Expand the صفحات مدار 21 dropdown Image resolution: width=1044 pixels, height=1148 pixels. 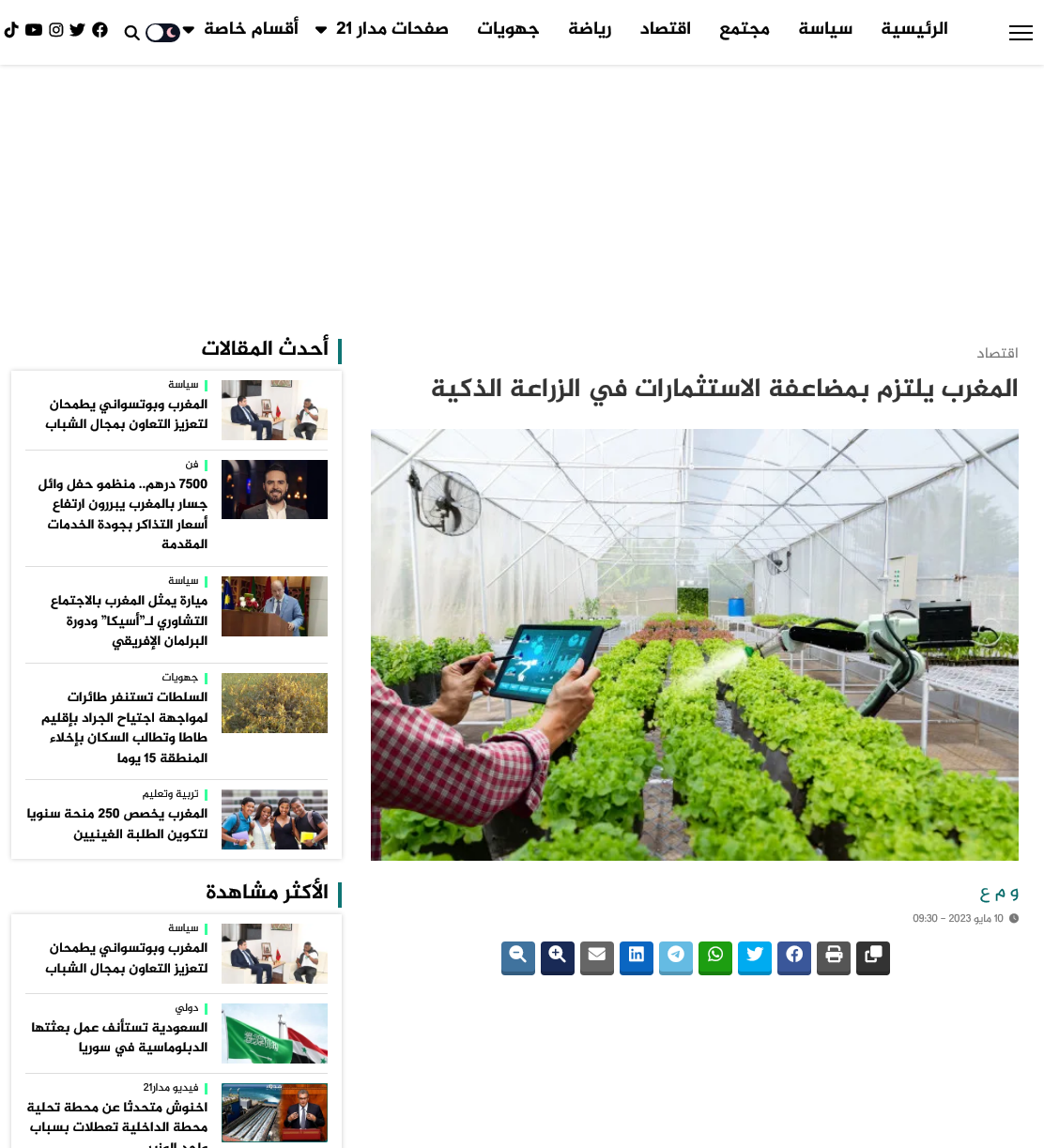coord(382,29)
